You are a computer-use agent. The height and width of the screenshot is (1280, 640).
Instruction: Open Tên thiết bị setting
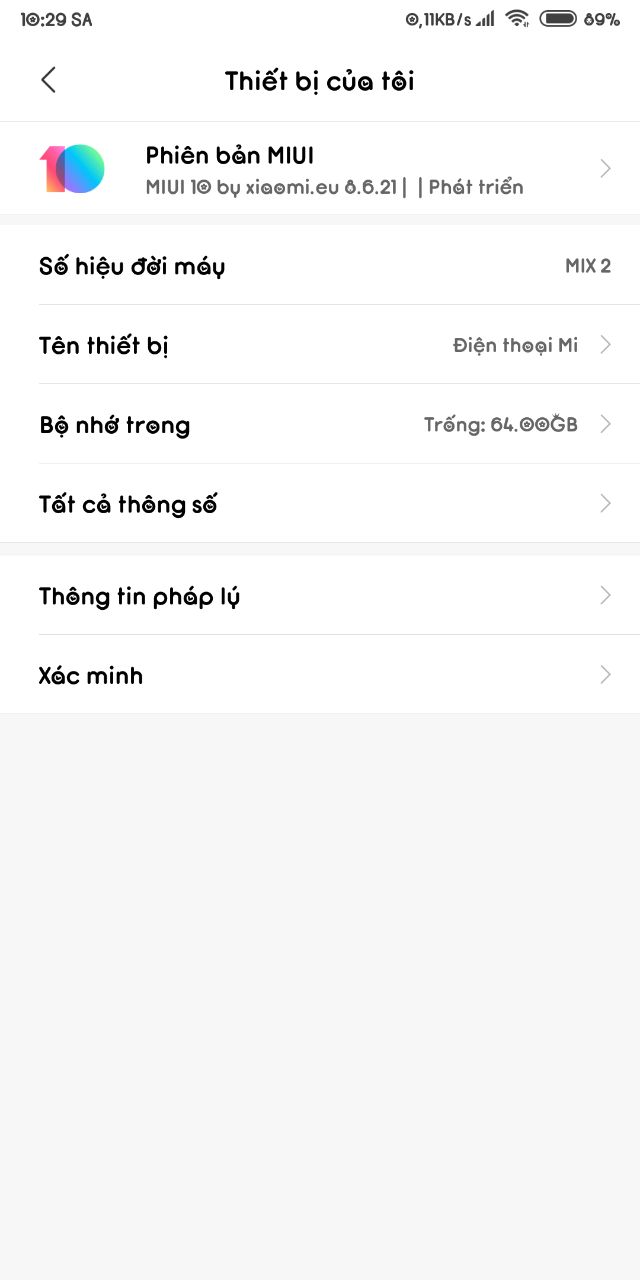pos(320,345)
